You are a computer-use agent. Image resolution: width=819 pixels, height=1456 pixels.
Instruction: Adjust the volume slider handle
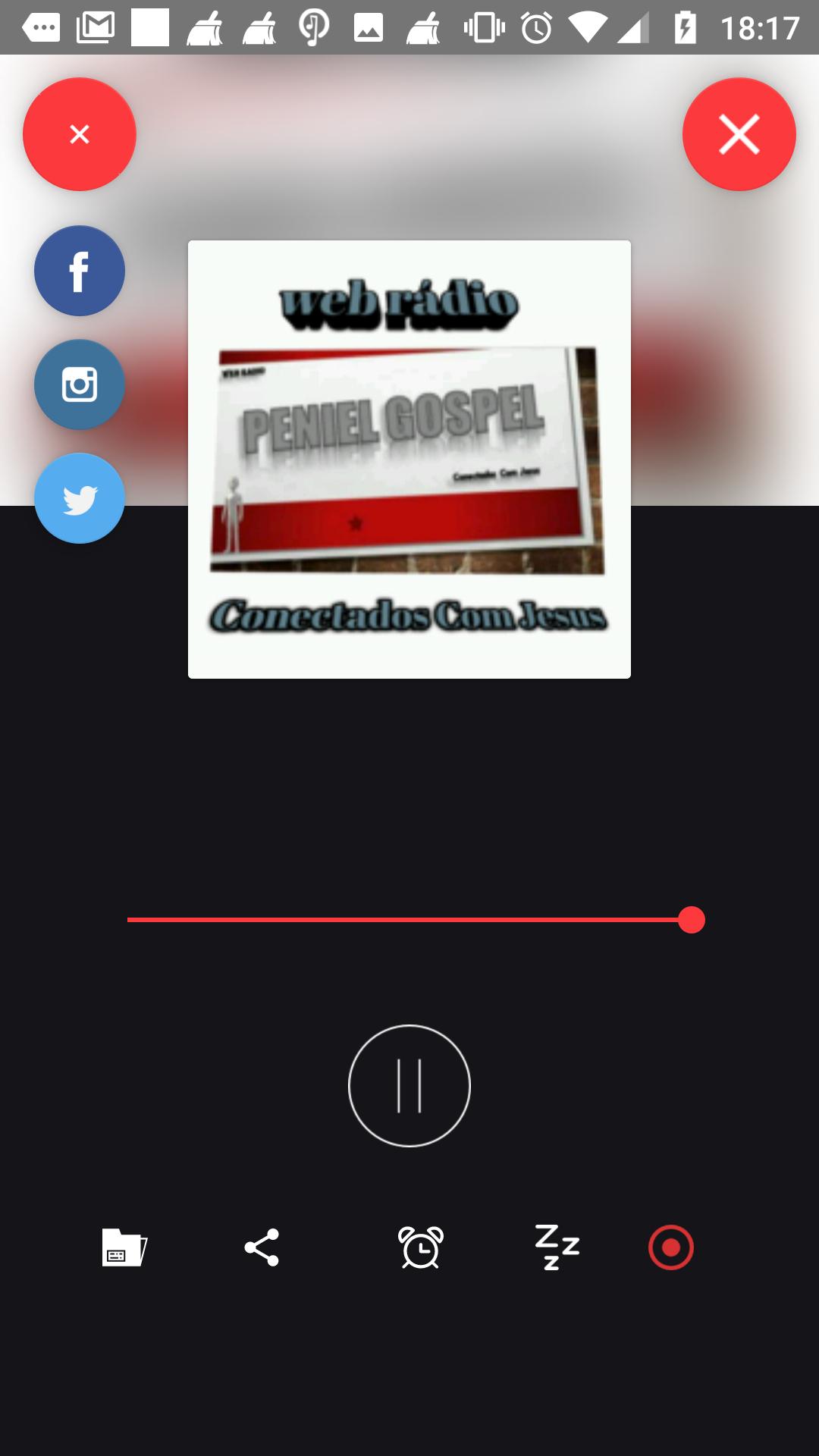(x=691, y=920)
